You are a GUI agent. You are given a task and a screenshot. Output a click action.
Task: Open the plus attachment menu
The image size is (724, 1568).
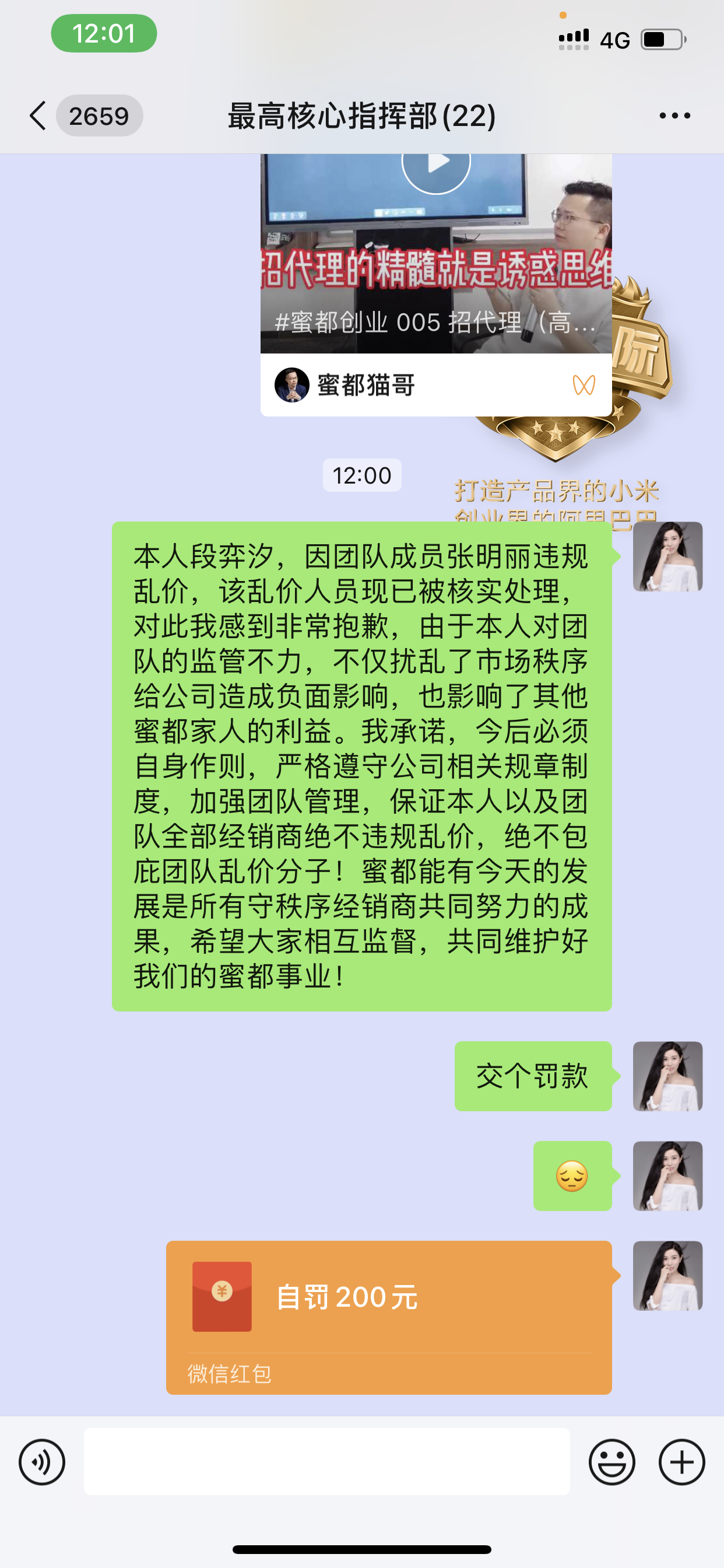pos(681,1462)
